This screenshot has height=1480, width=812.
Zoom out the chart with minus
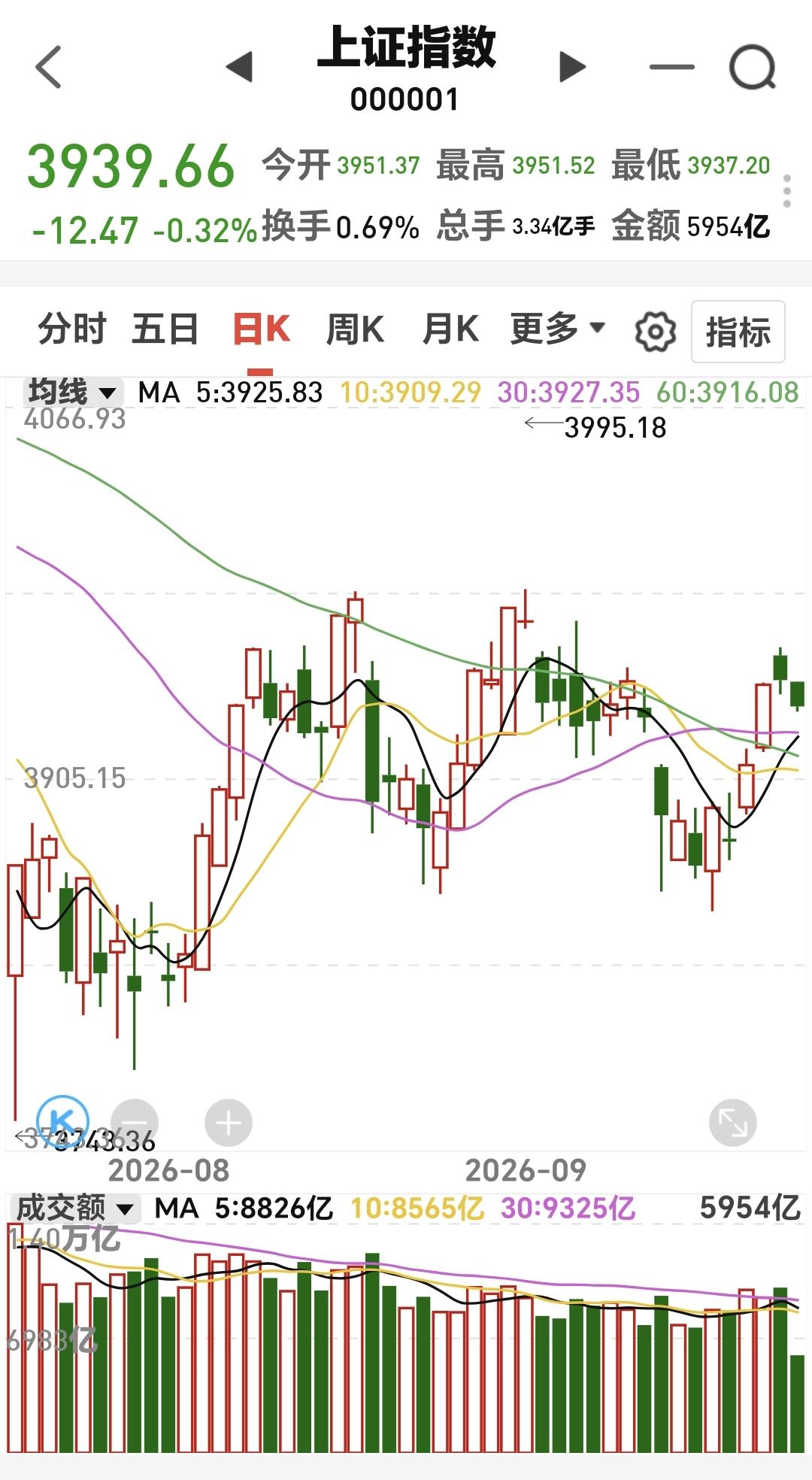pos(134,1123)
